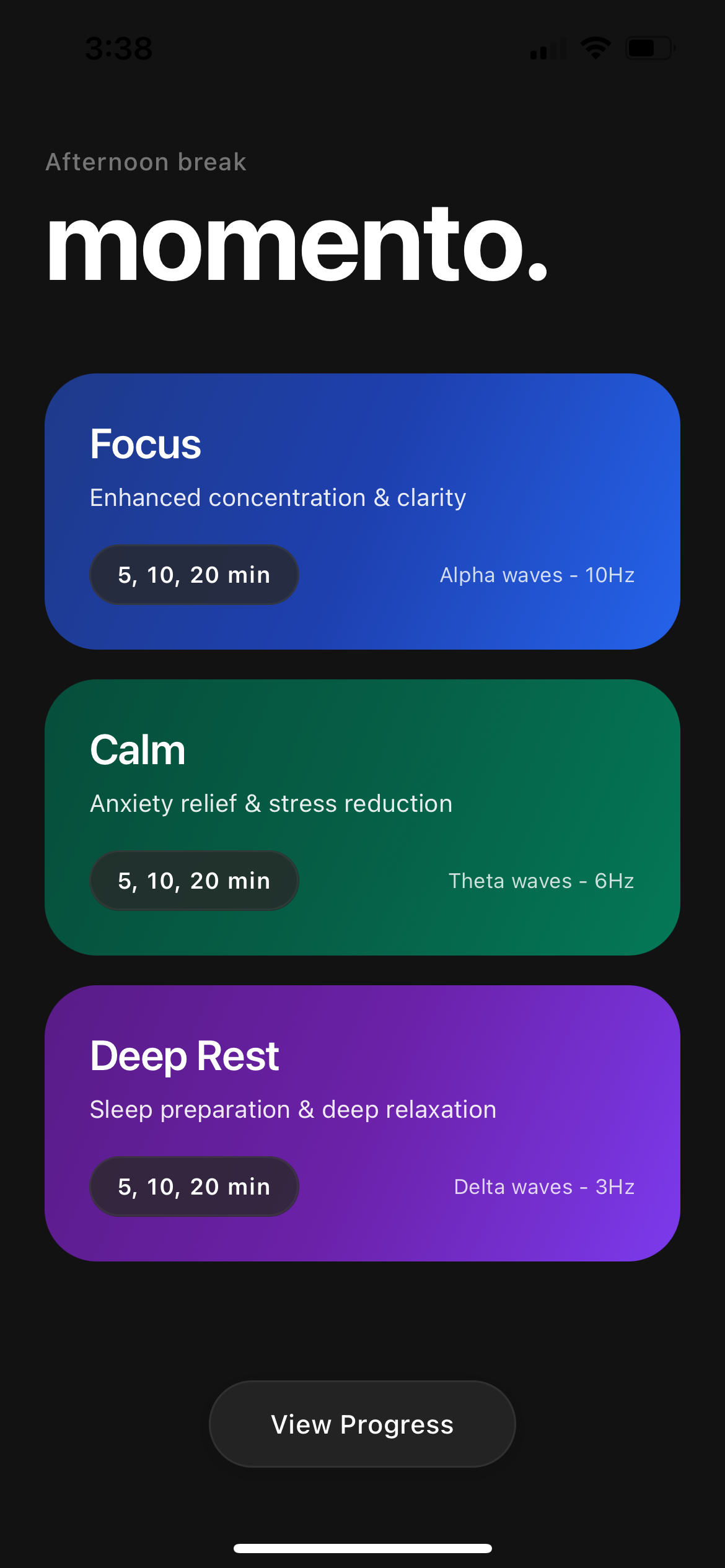Tap the Alpha waves - 10Hz label
The height and width of the screenshot is (1568, 725).
(x=537, y=574)
